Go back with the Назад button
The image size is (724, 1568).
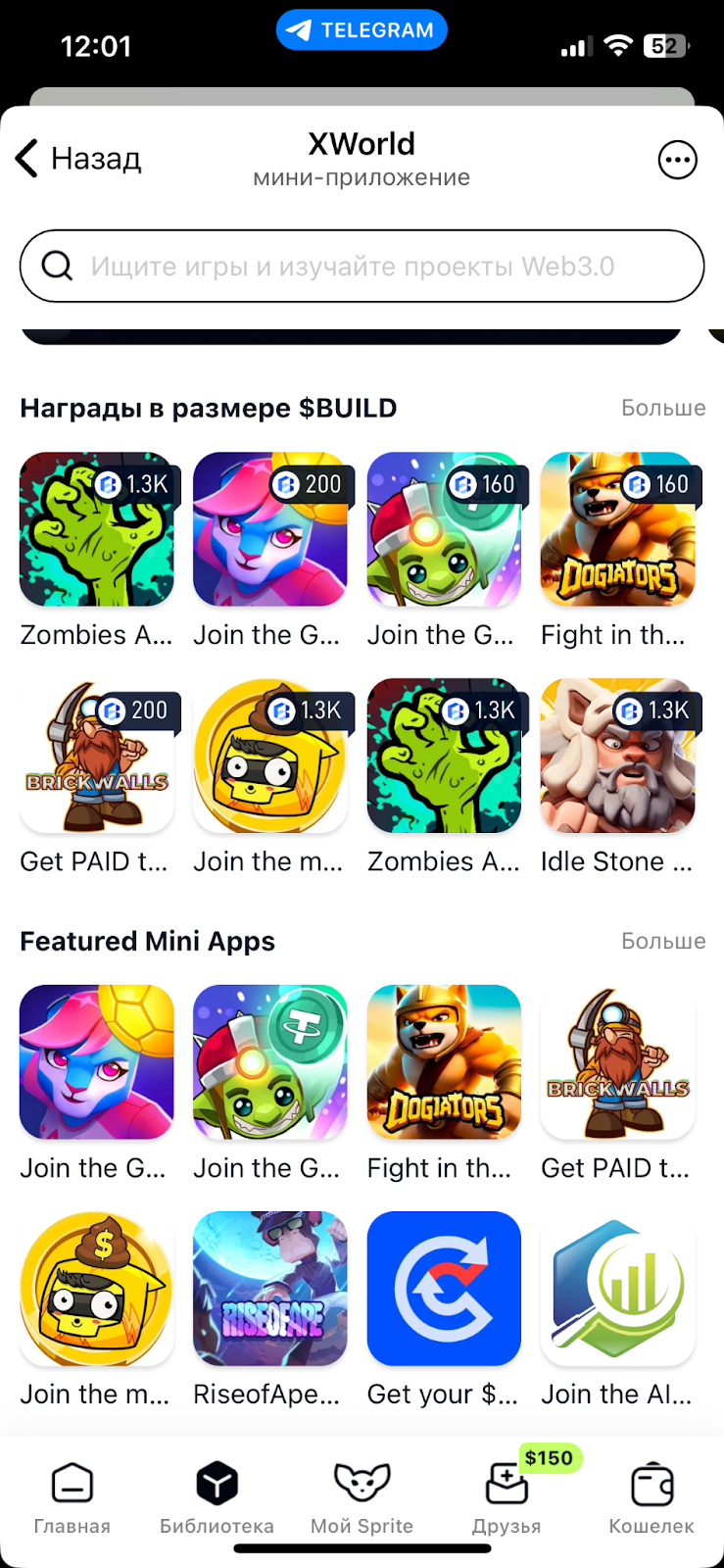click(78, 159)
